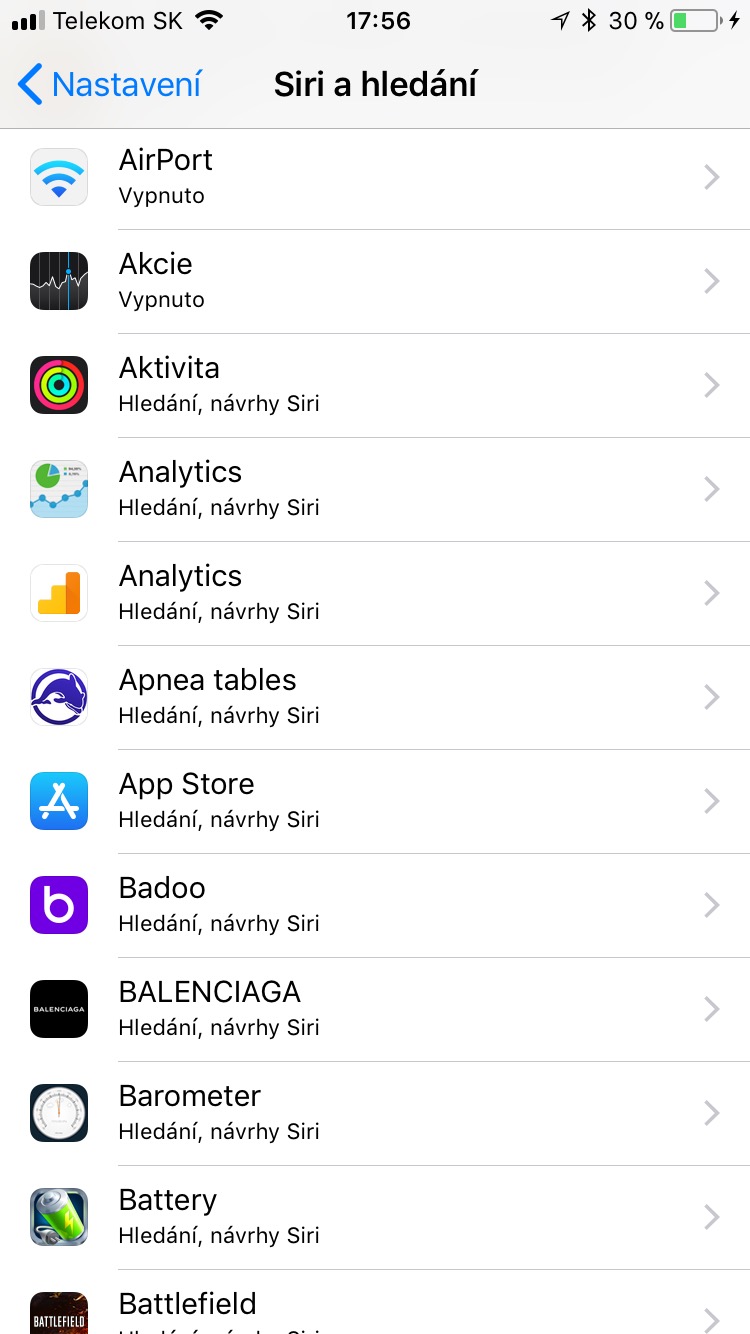Tap the App Store icon
The image size is (750, 1334).
pos(58,801)
